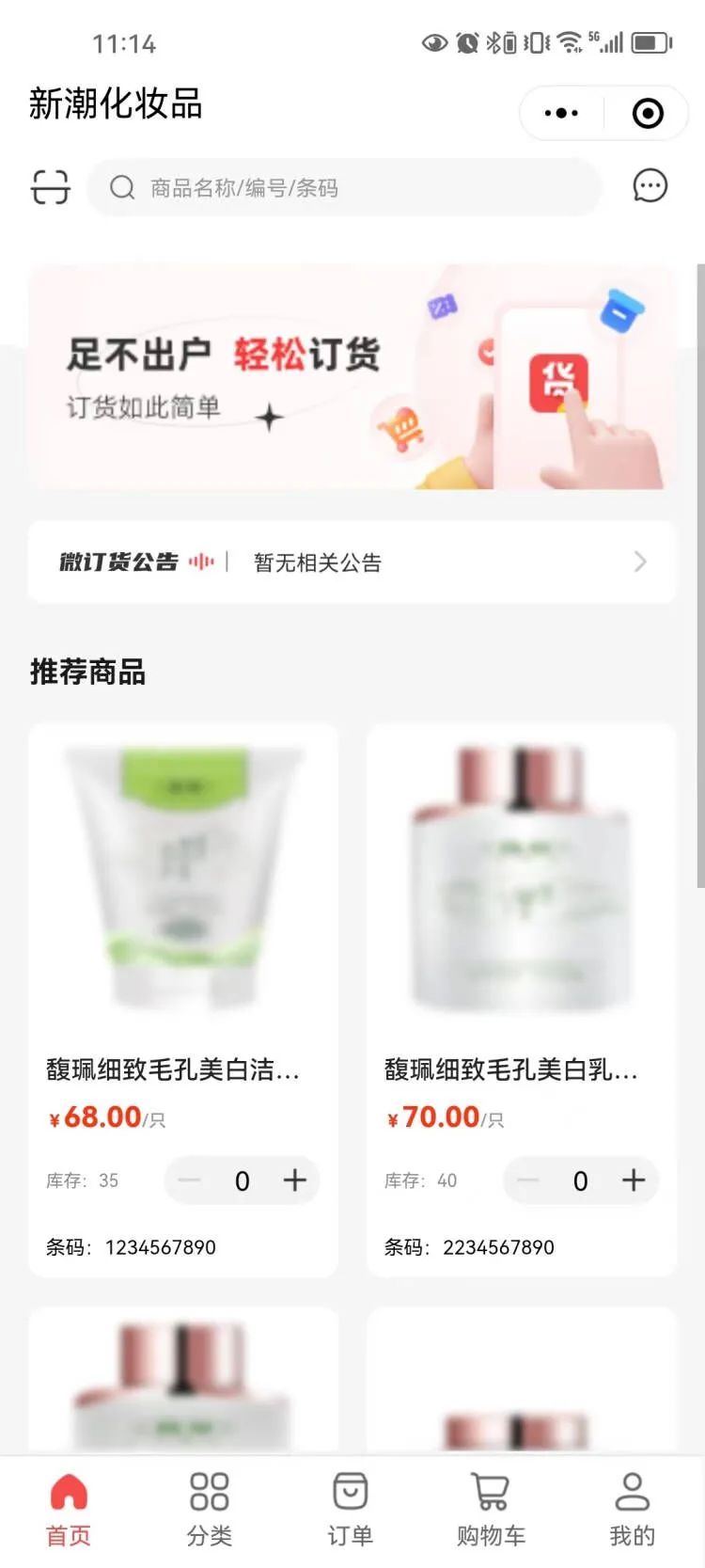
Task: Open the 购物车 tab
Action: click(491, 1510)
